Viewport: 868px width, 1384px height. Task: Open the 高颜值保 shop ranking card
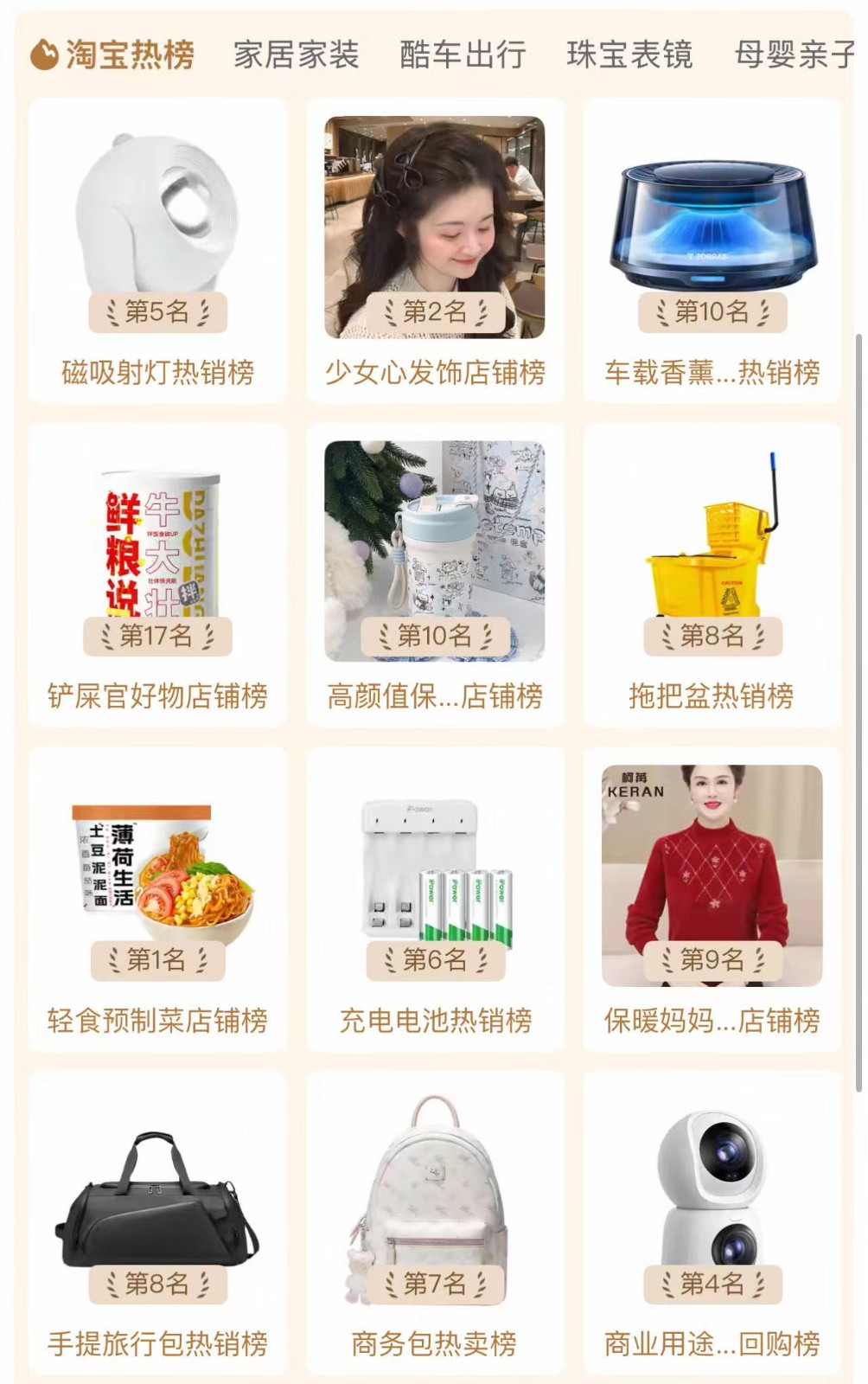(435, 574)
